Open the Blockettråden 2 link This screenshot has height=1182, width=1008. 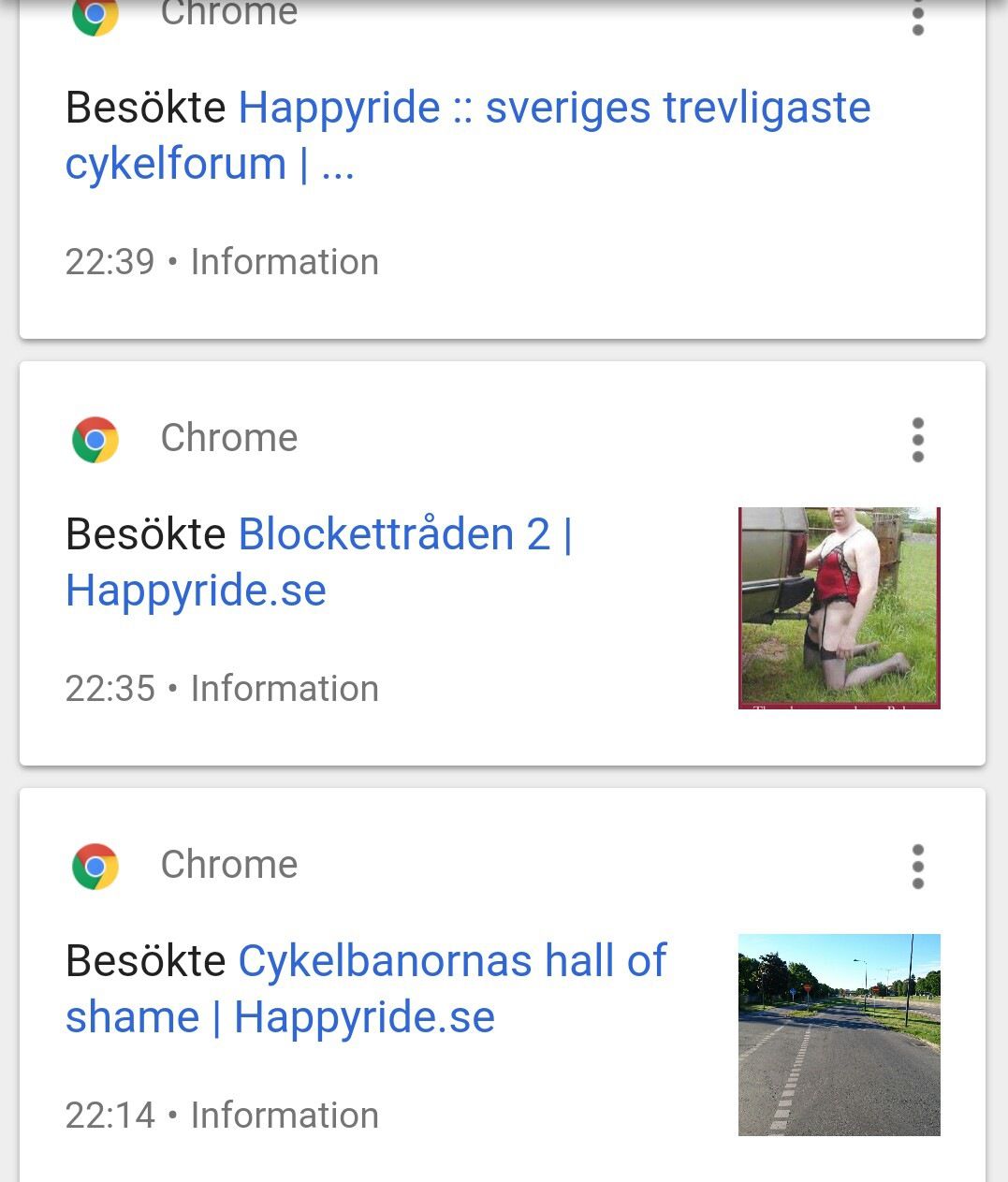pyautogui.click(x=318, y=562)
